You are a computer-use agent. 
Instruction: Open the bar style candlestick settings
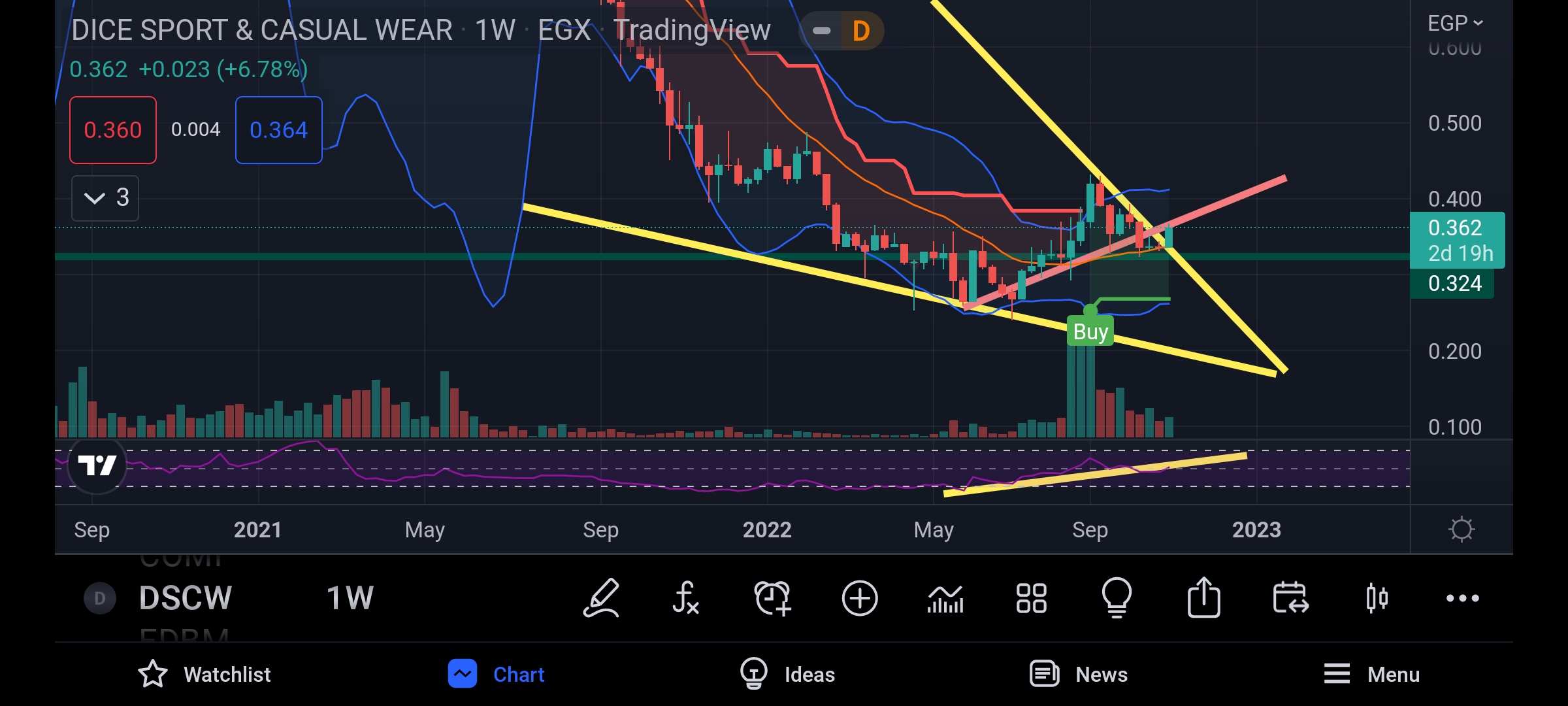[x=1377, y=597]
